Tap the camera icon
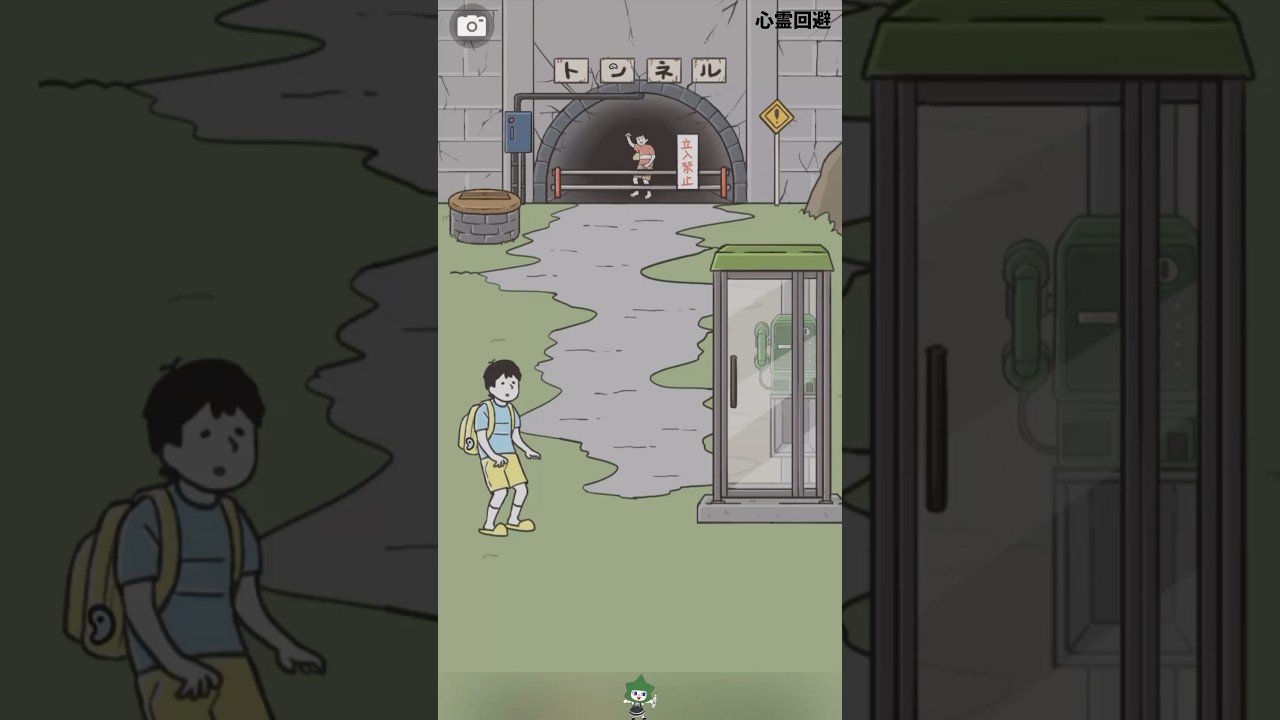1280x720 pixels. point(471,26)
